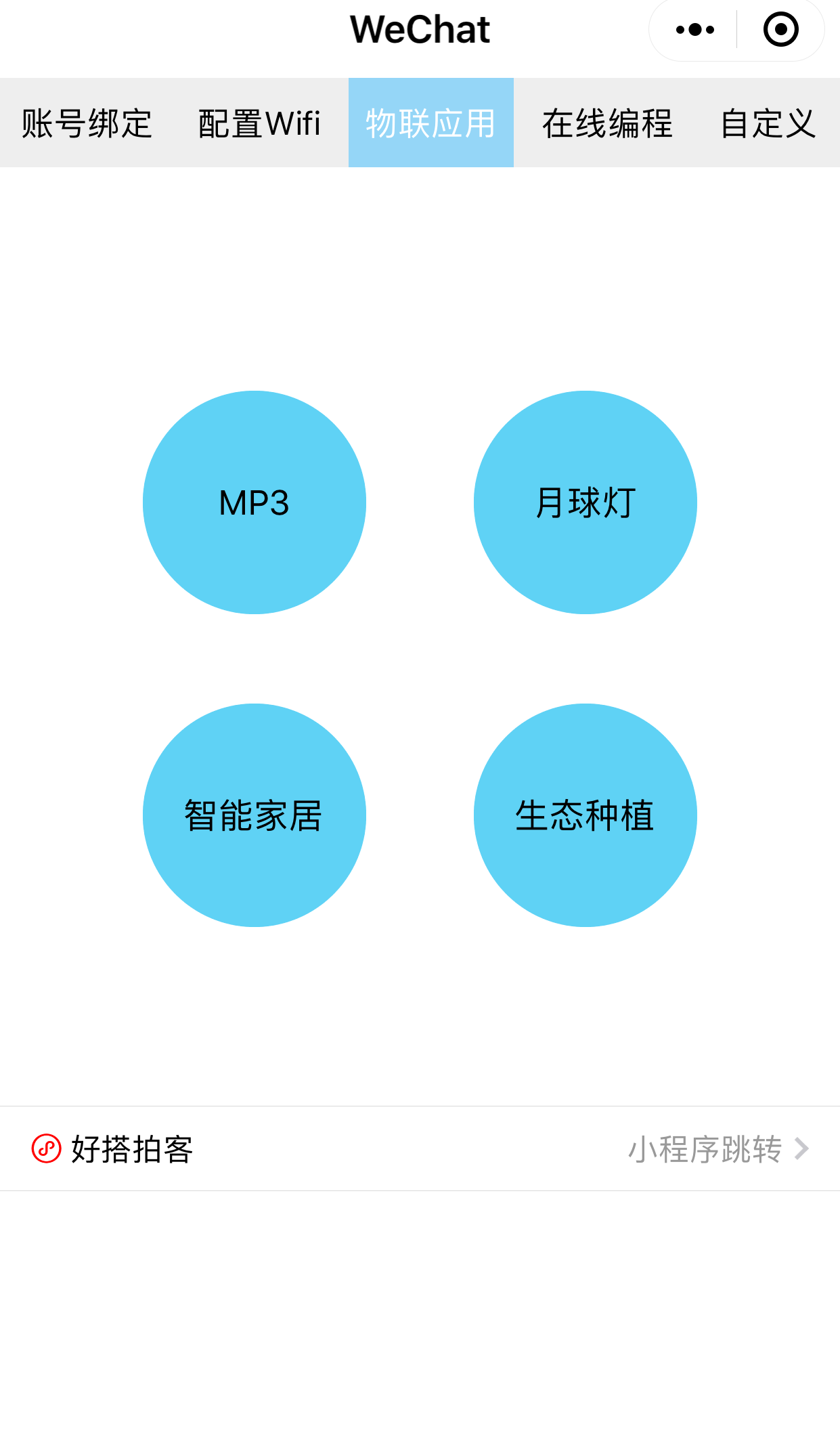
Task: Jump to the 好搭拍客 mini program
Action: point(420,1148)
